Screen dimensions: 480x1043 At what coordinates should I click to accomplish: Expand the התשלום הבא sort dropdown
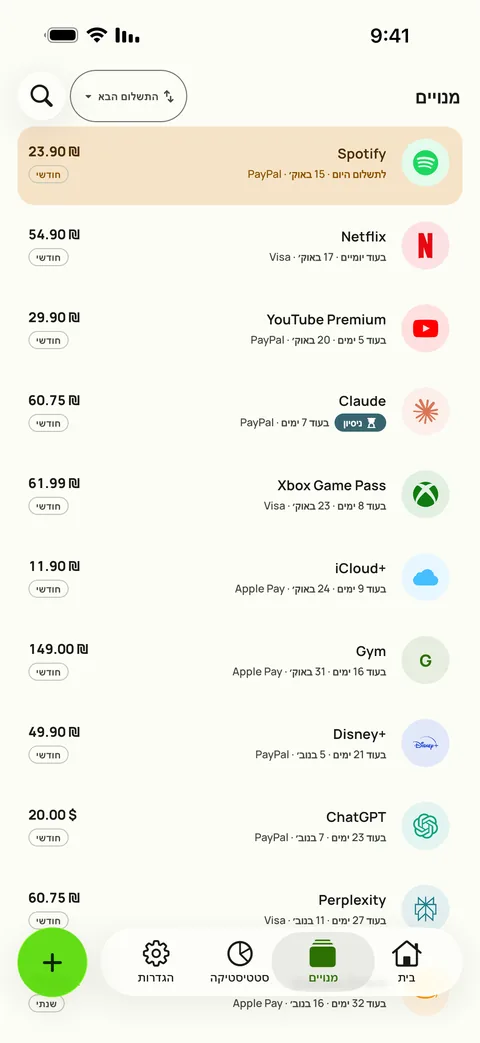tap(128, 96)
